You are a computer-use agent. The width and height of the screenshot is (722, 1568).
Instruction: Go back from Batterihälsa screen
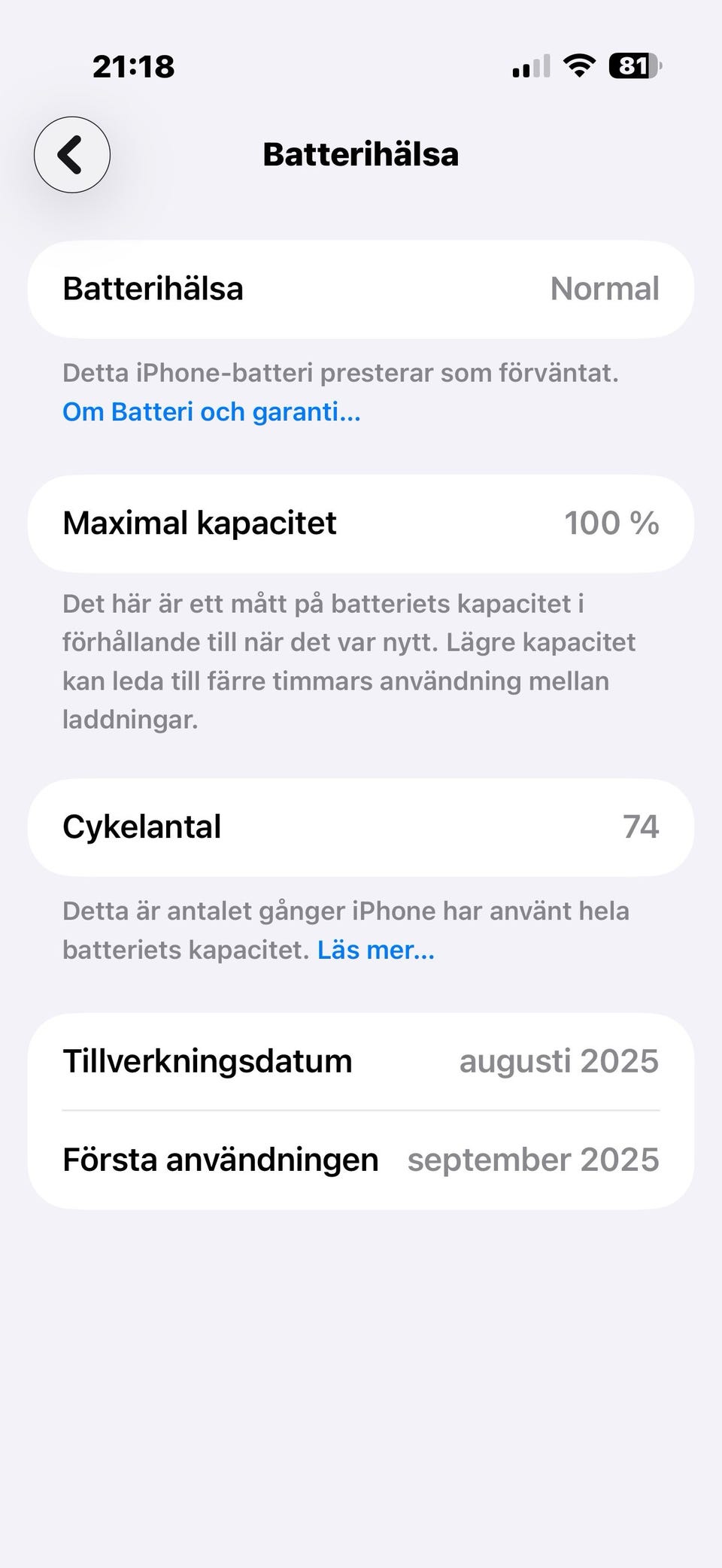[72, 155]
